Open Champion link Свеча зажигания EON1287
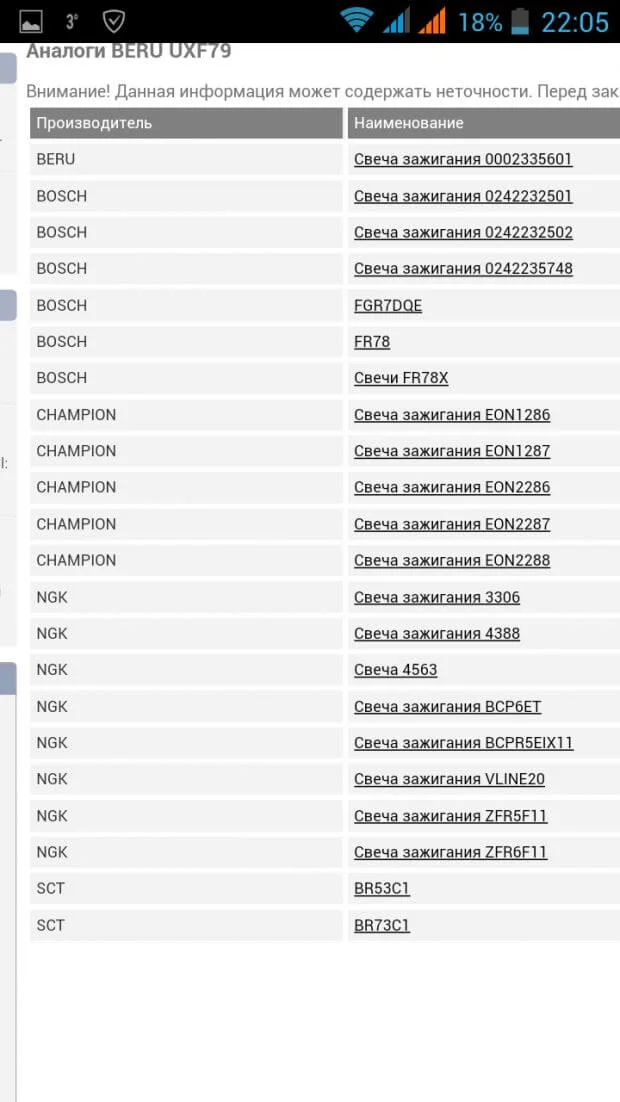 [x=452, y=451]
